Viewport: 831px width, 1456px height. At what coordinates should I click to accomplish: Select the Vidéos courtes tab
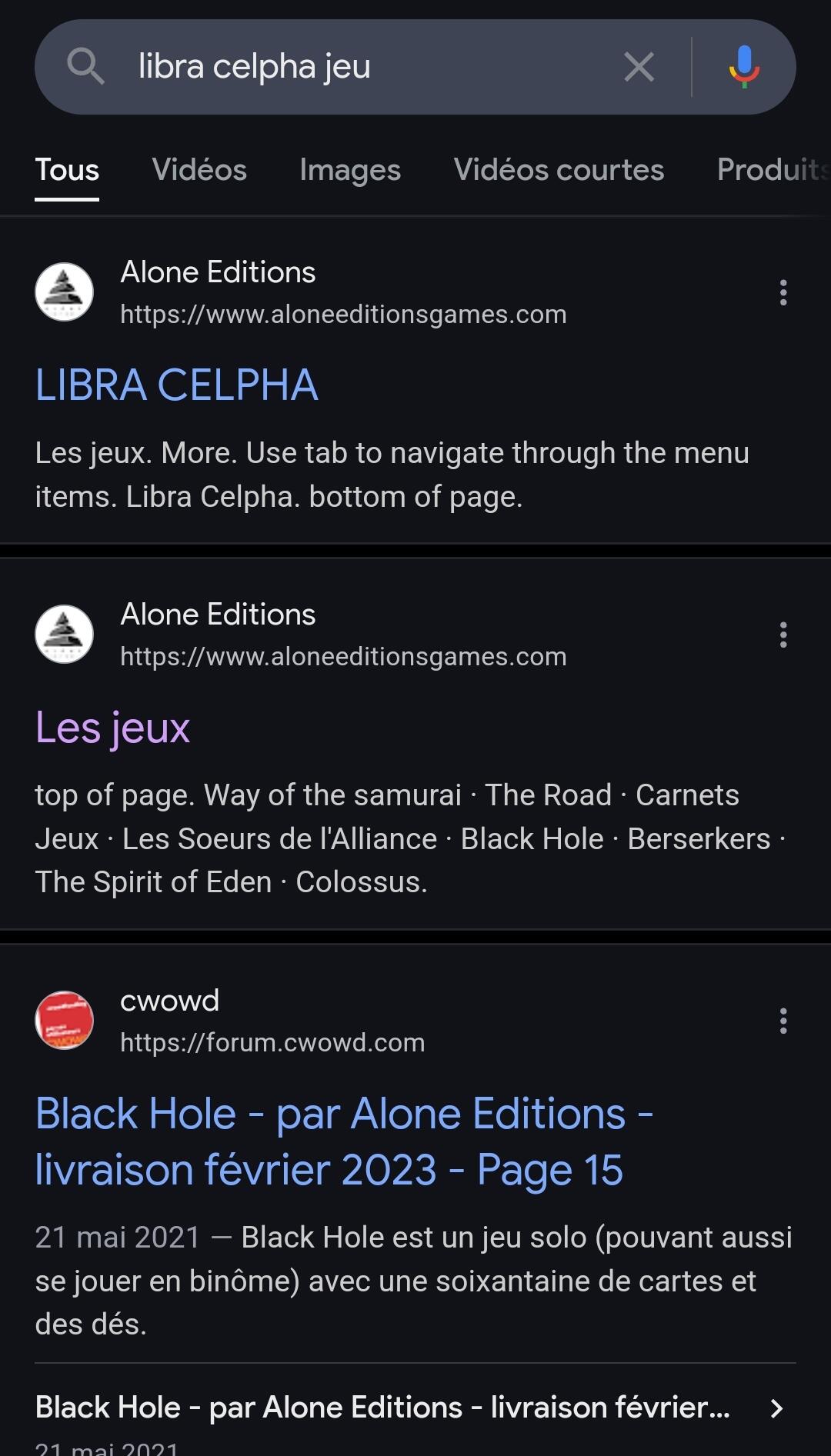pyautogui.click(x=559, y=170)
